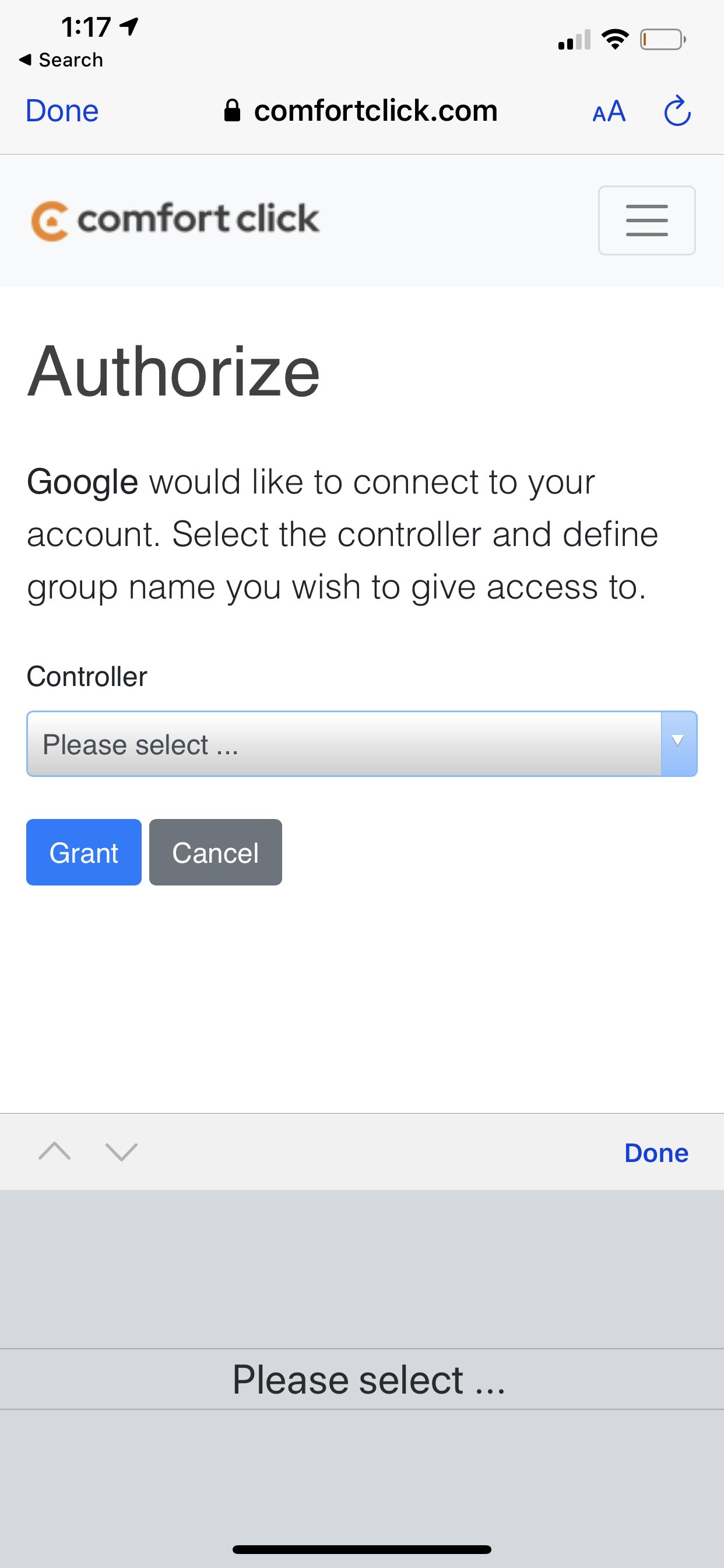Dismiss the picker with Done
724x1568 pixels.
click(656, 1152)
